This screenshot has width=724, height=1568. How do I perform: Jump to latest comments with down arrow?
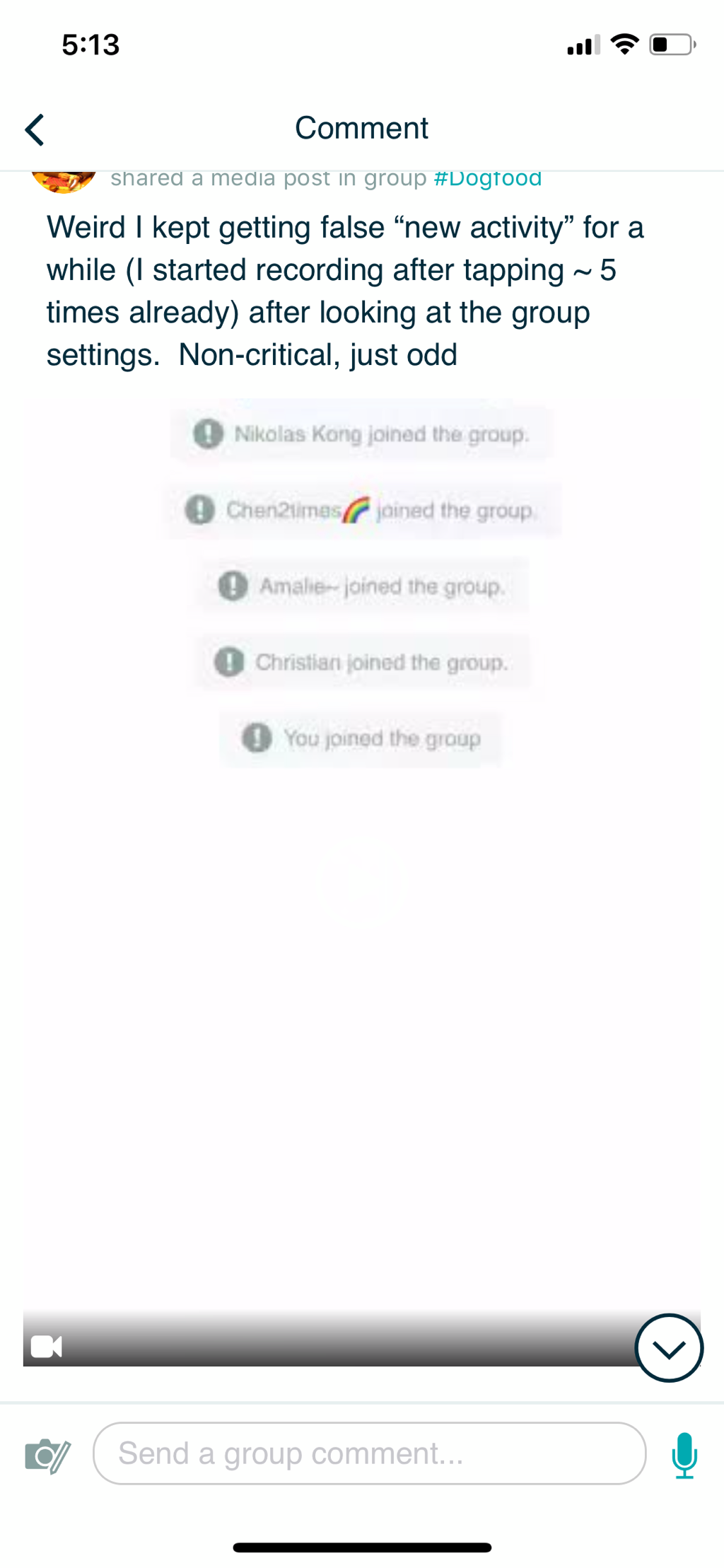coord(668,1348)
